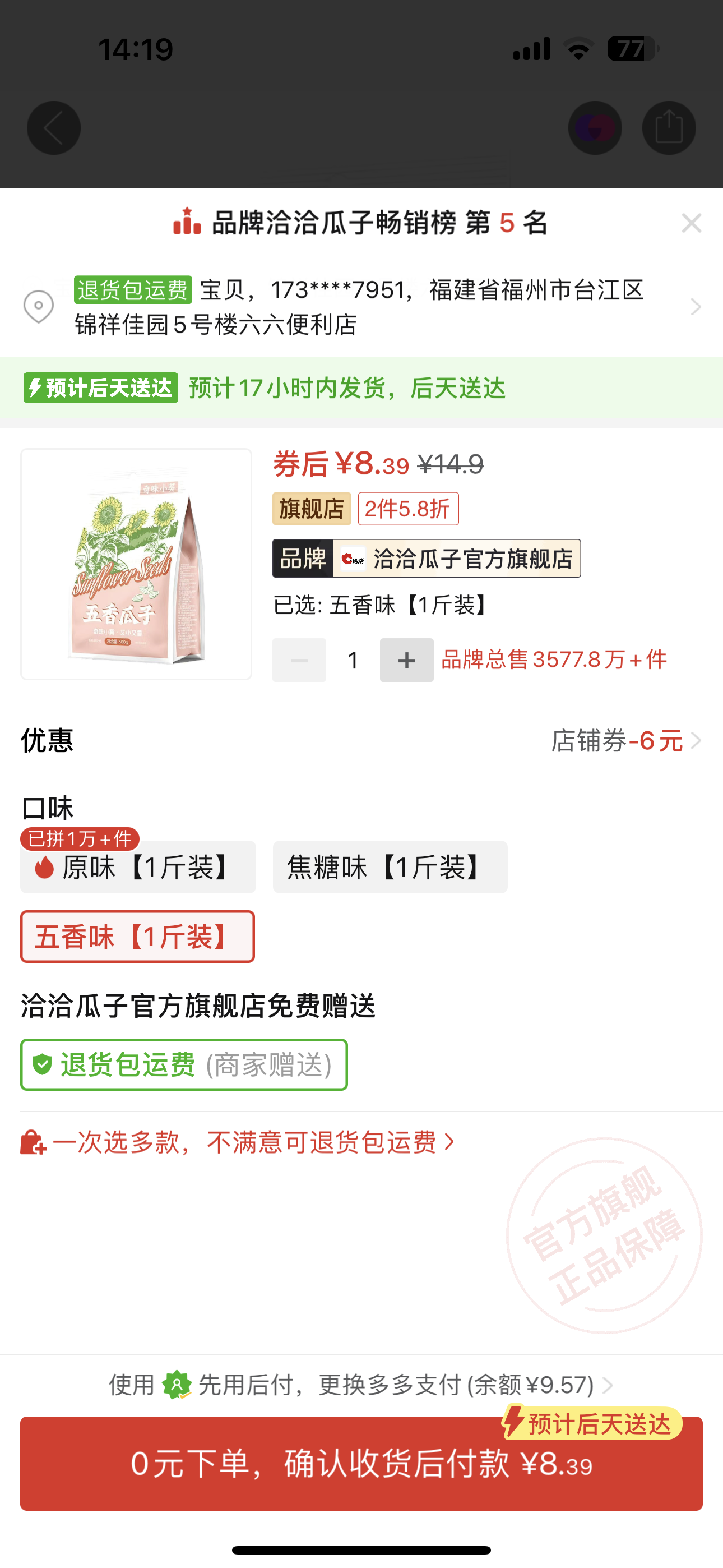
Task: Visit 洽洽瓜子官方旗舰店 brand store
Action: [426, 558]
